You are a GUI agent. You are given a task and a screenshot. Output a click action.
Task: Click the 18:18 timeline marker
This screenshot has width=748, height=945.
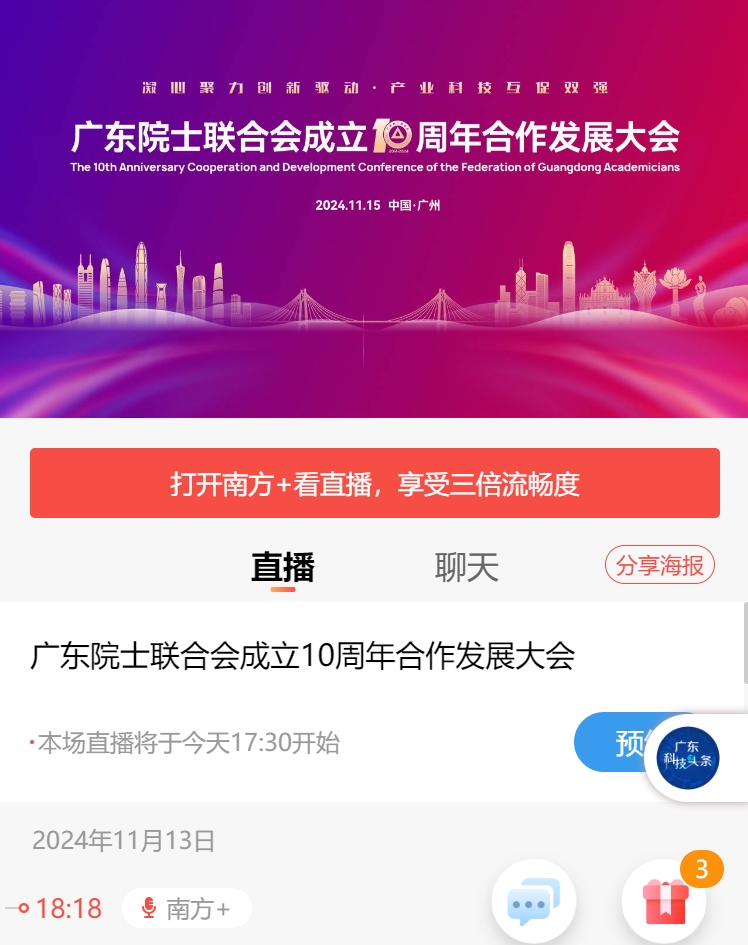68,908
